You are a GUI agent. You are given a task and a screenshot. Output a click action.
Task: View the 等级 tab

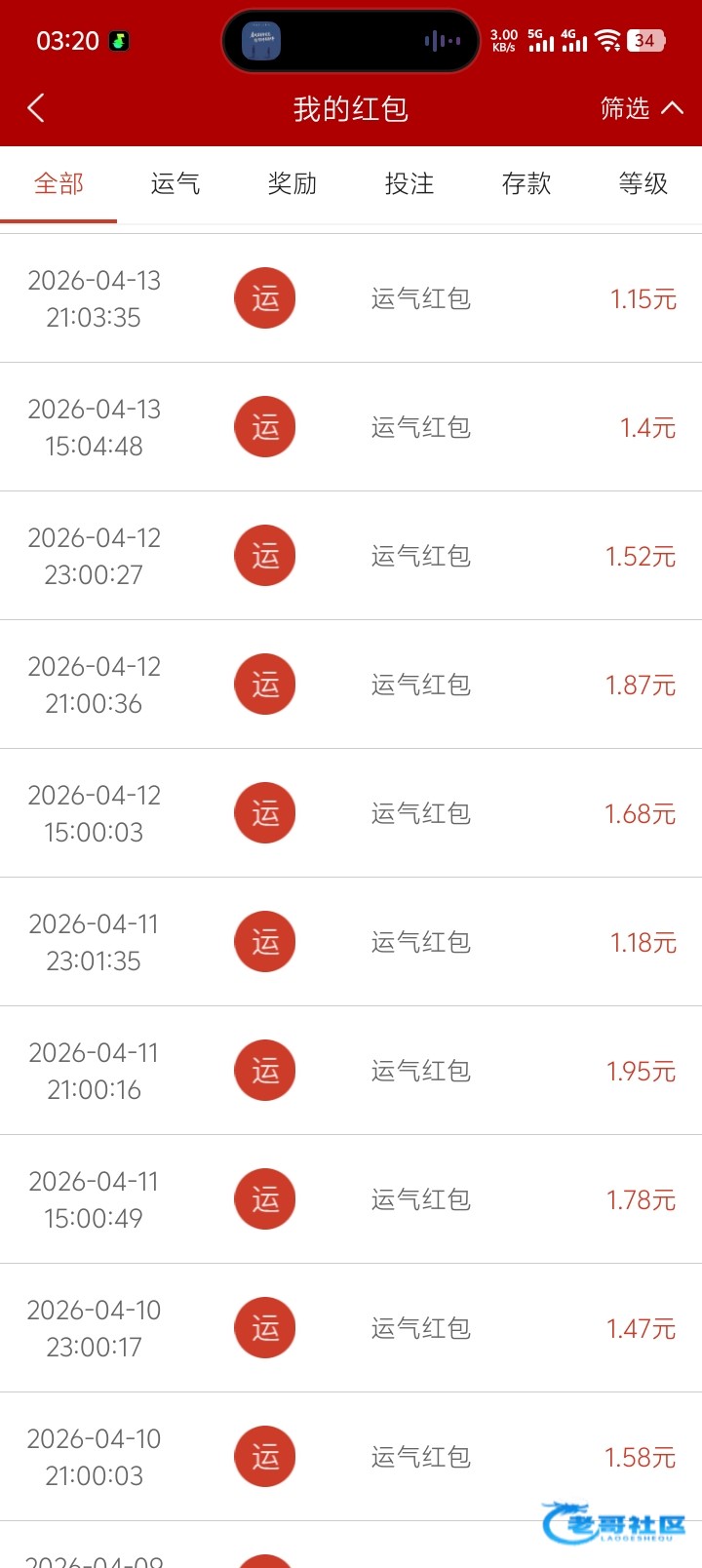(x=643, y=183)
